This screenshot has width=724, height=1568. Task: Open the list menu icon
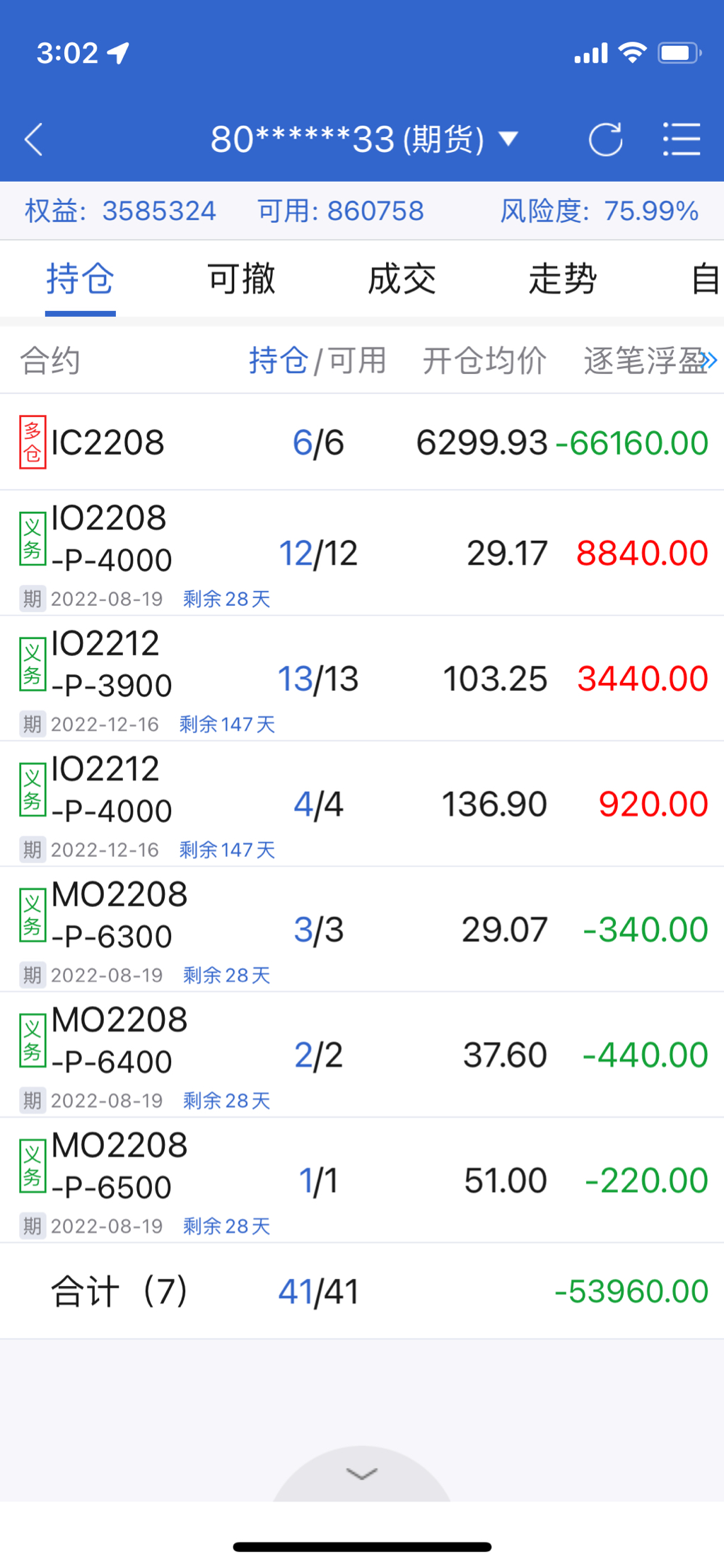[682, 139]
